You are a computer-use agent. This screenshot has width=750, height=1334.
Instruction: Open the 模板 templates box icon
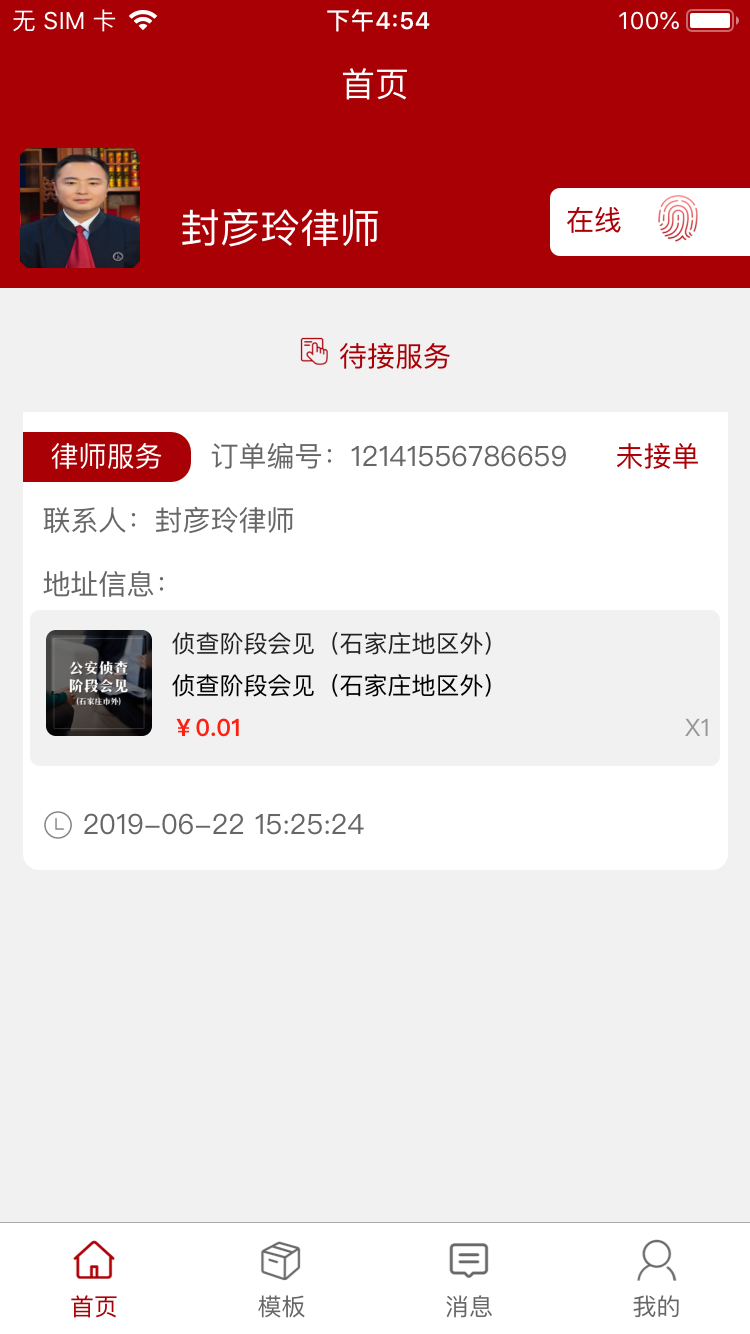281,1260
